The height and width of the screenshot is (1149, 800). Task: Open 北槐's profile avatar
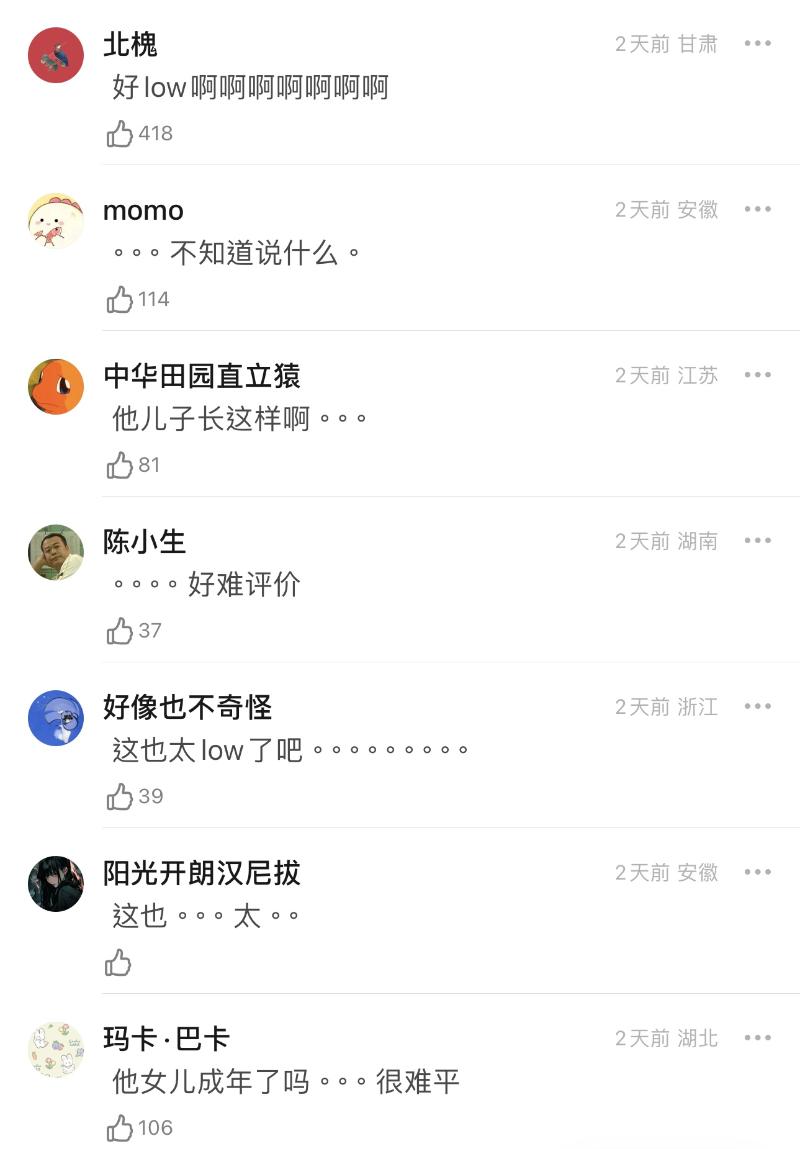(56, 55)
